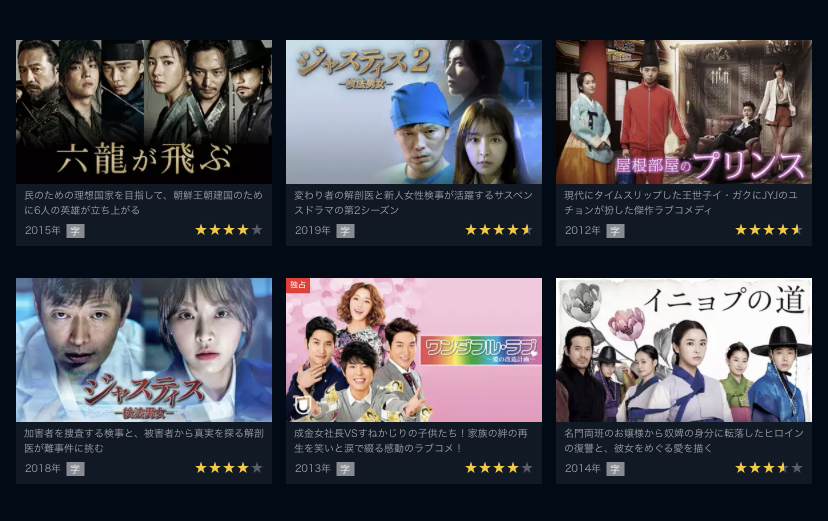Open the ジャスティス2 検法男女 card
This screenshot has height=521, width=828.
(x=414, y=112)
